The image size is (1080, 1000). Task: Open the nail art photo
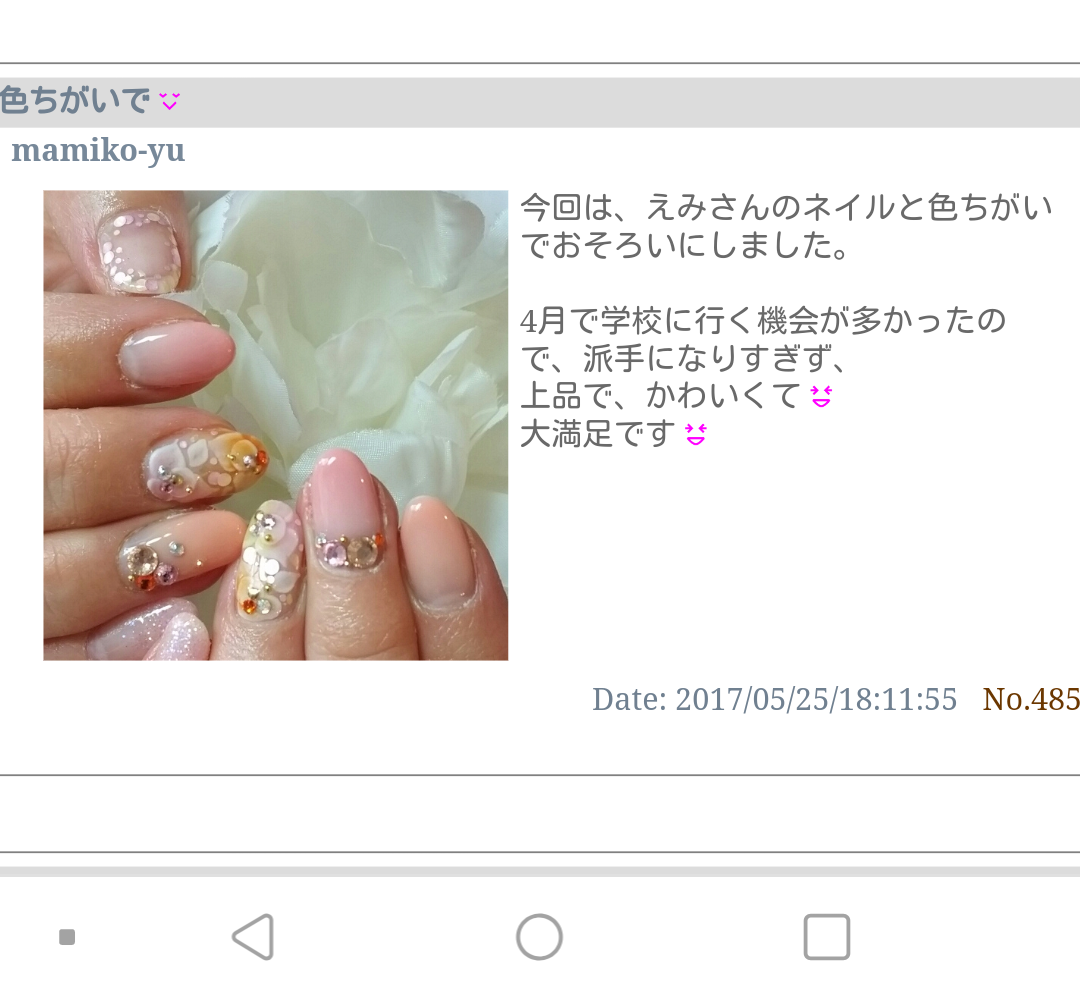(275, 425)
